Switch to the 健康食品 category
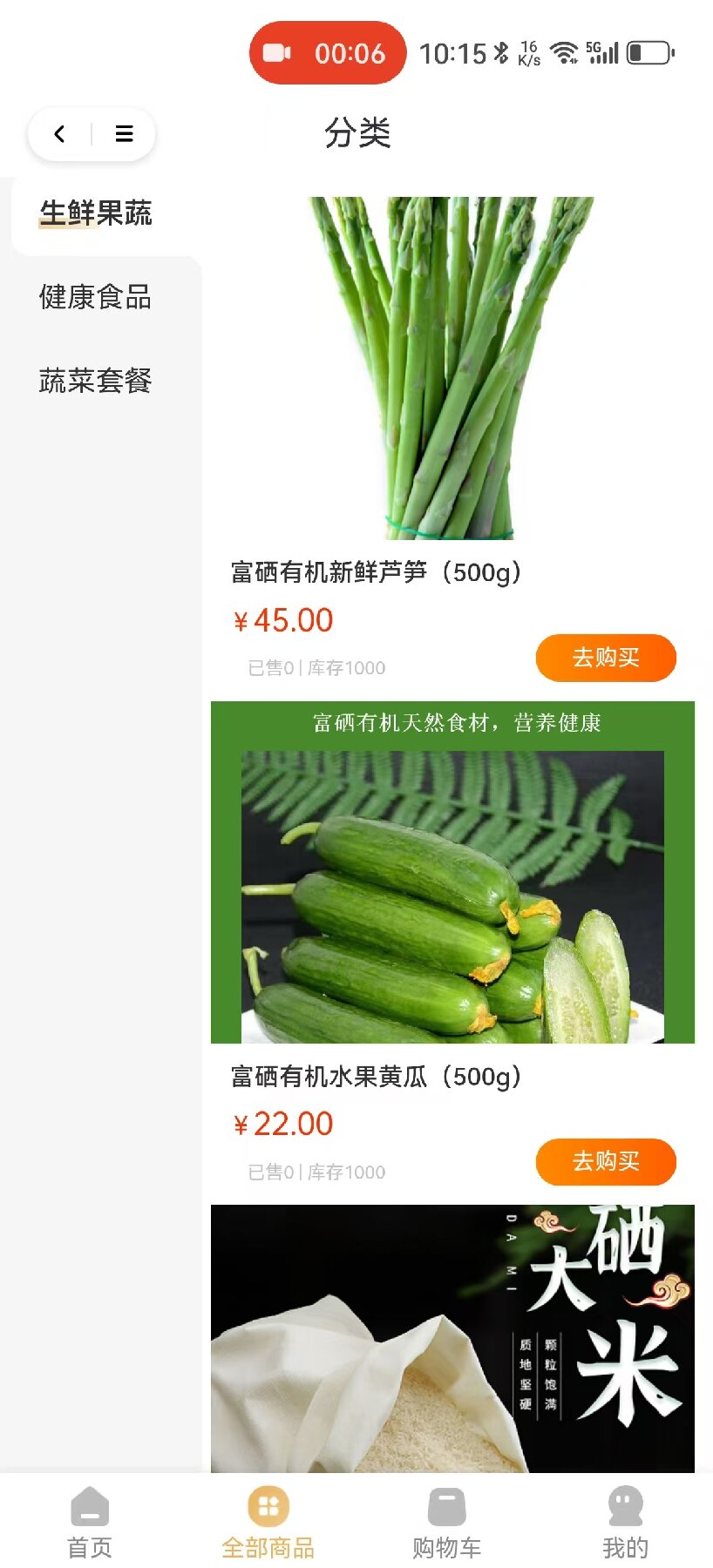Screen dimensions: 713x1568 click(x=95, y=299)
